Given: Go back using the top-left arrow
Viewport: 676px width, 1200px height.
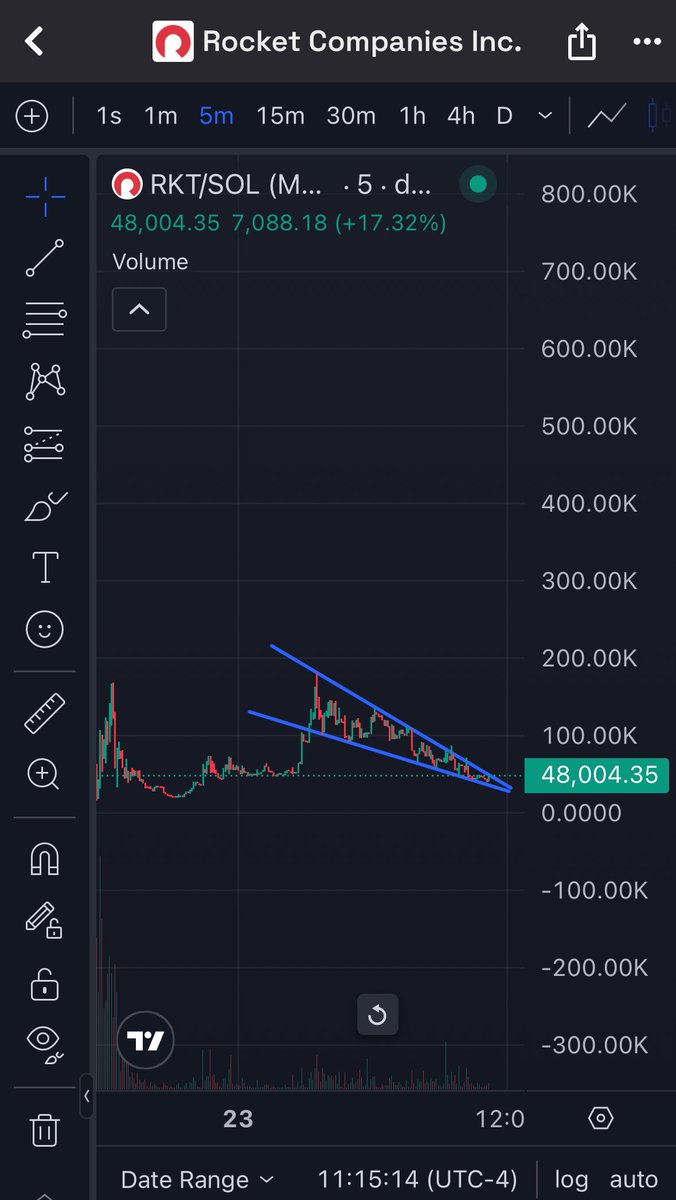Looking at the screenshot, I should (x=35, y=42).
